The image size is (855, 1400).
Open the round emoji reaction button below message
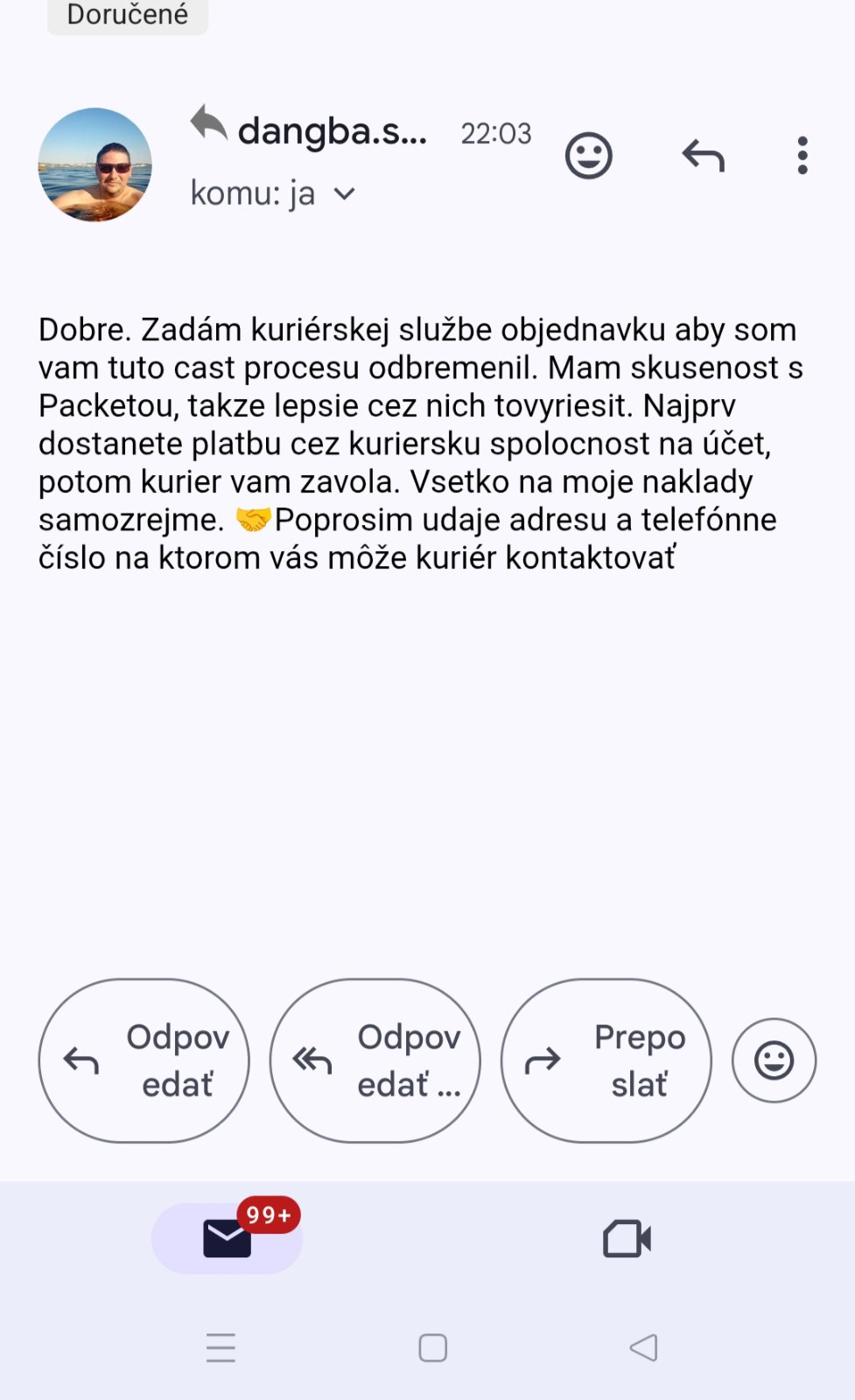(774, 1060)
